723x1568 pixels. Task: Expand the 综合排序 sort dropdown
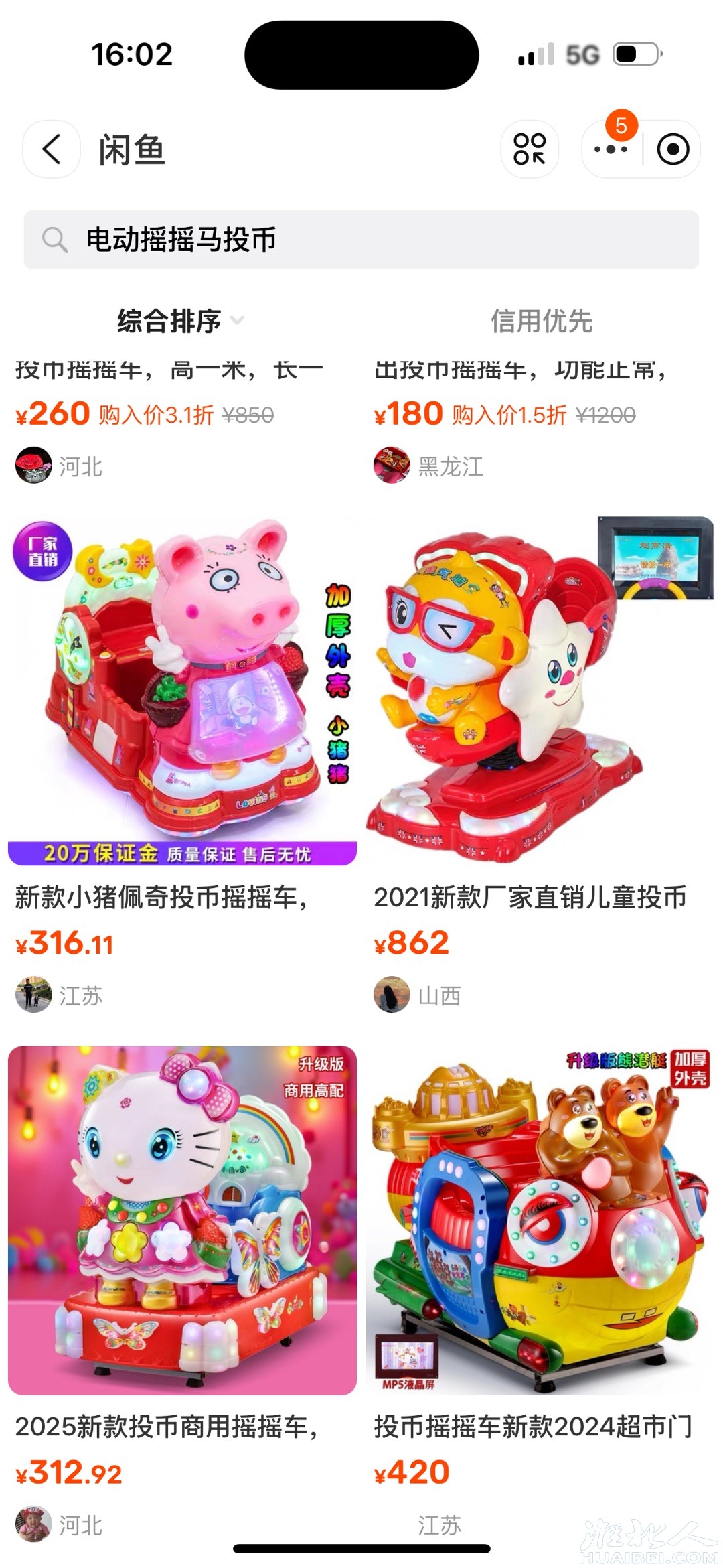[x=179, y=321]
